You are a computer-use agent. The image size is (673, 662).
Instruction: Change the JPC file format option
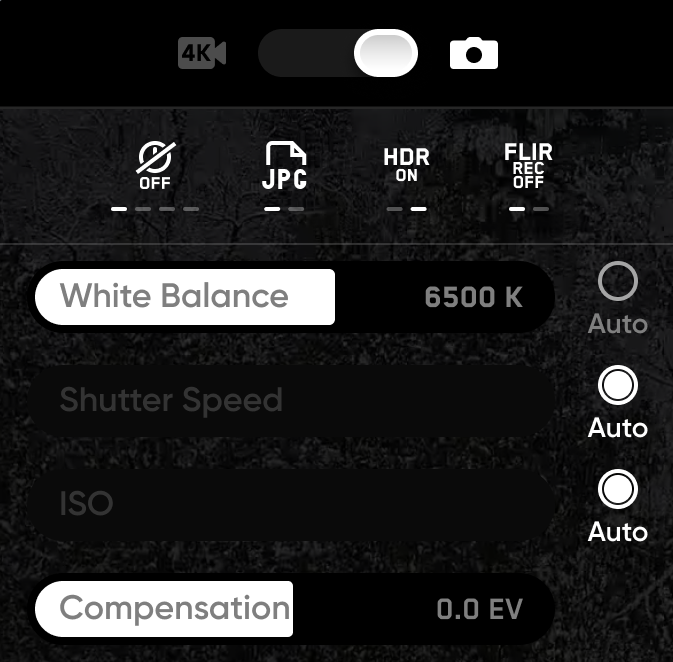tap(285, 166)
